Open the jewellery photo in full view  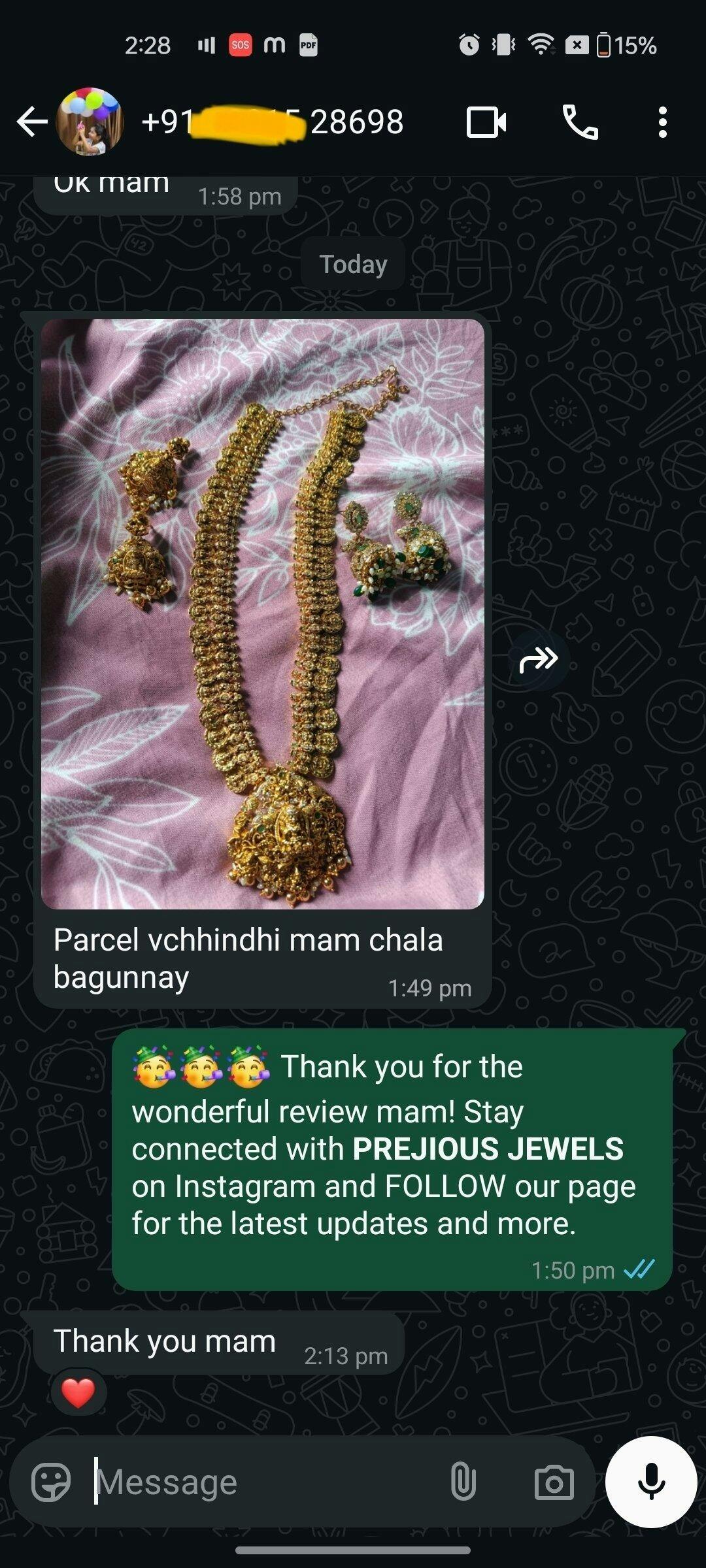pos(263,614)
